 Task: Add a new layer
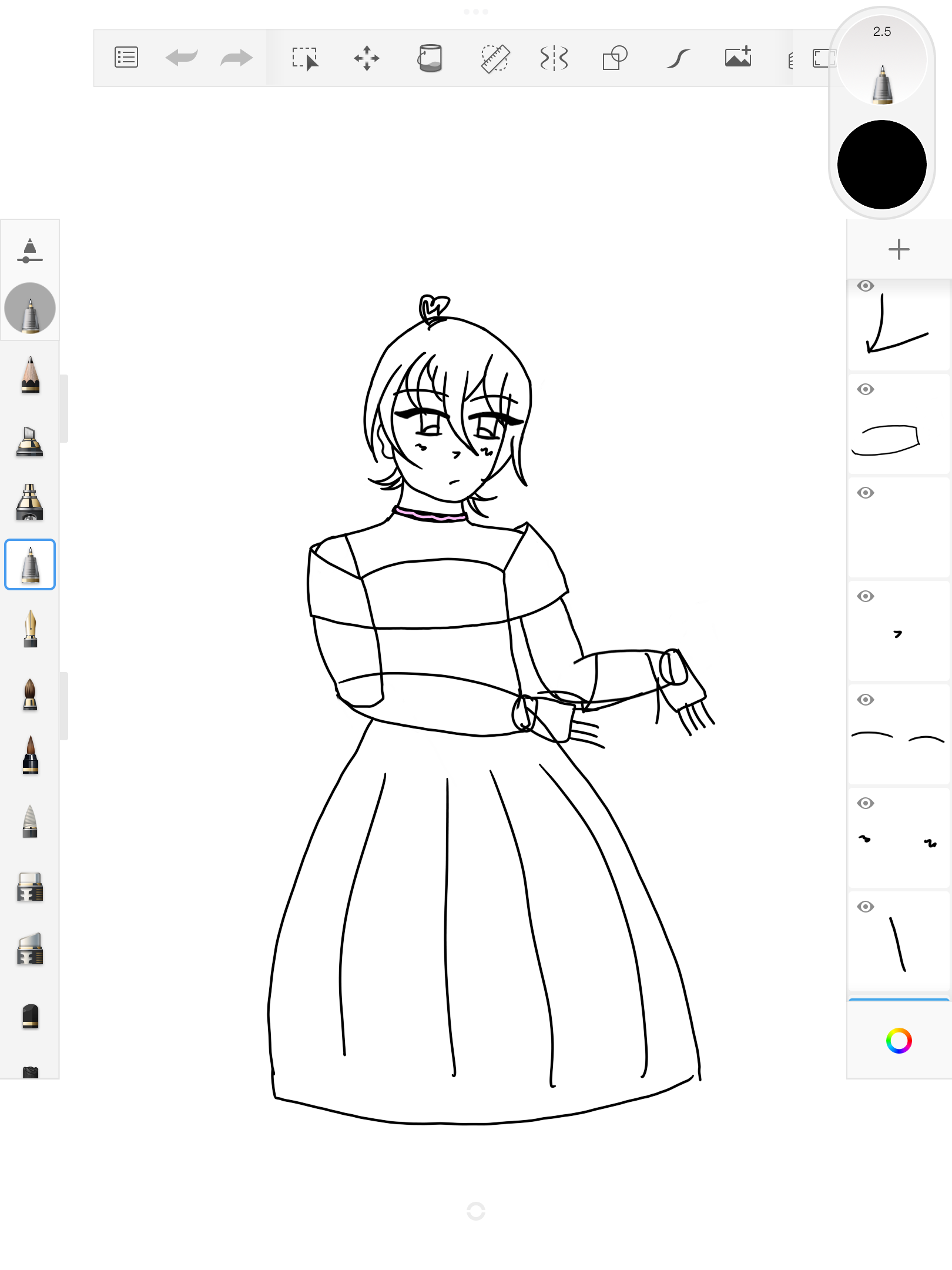click(899, 249)
